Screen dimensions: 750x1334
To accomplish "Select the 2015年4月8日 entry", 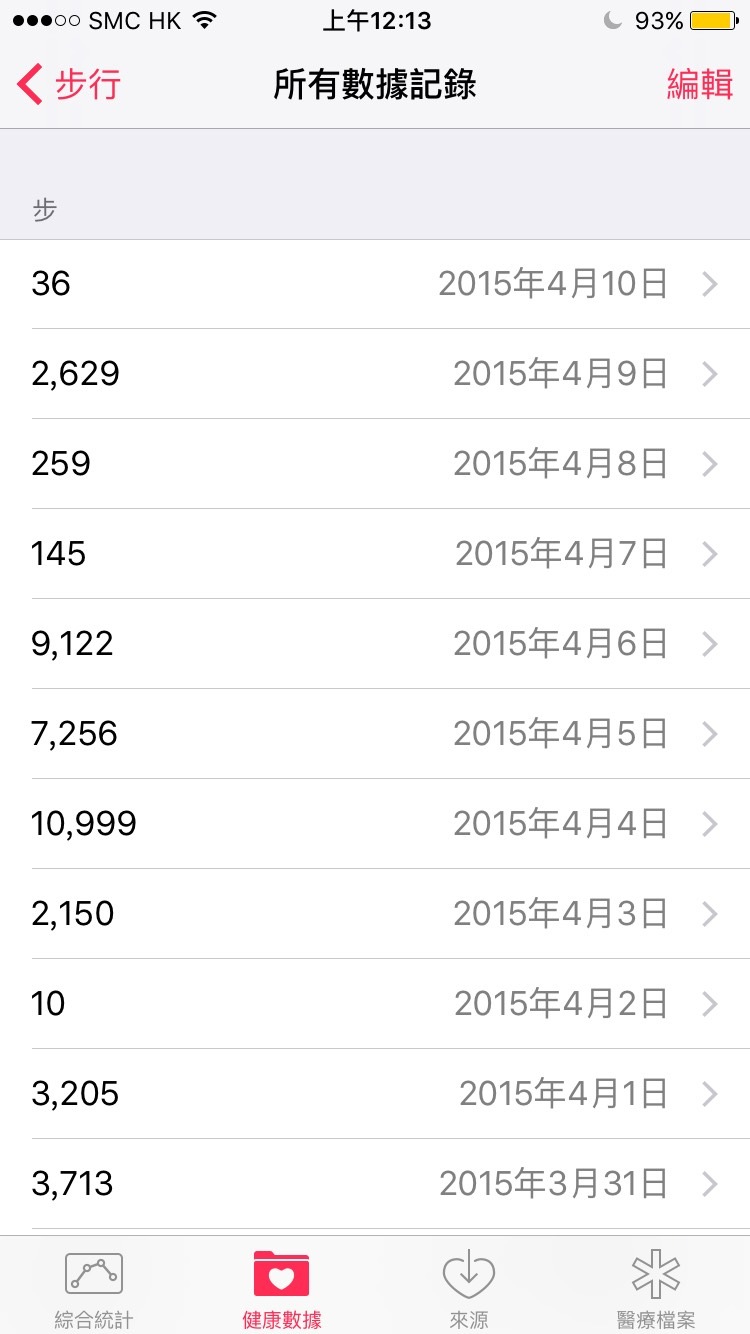I will 375,464.
